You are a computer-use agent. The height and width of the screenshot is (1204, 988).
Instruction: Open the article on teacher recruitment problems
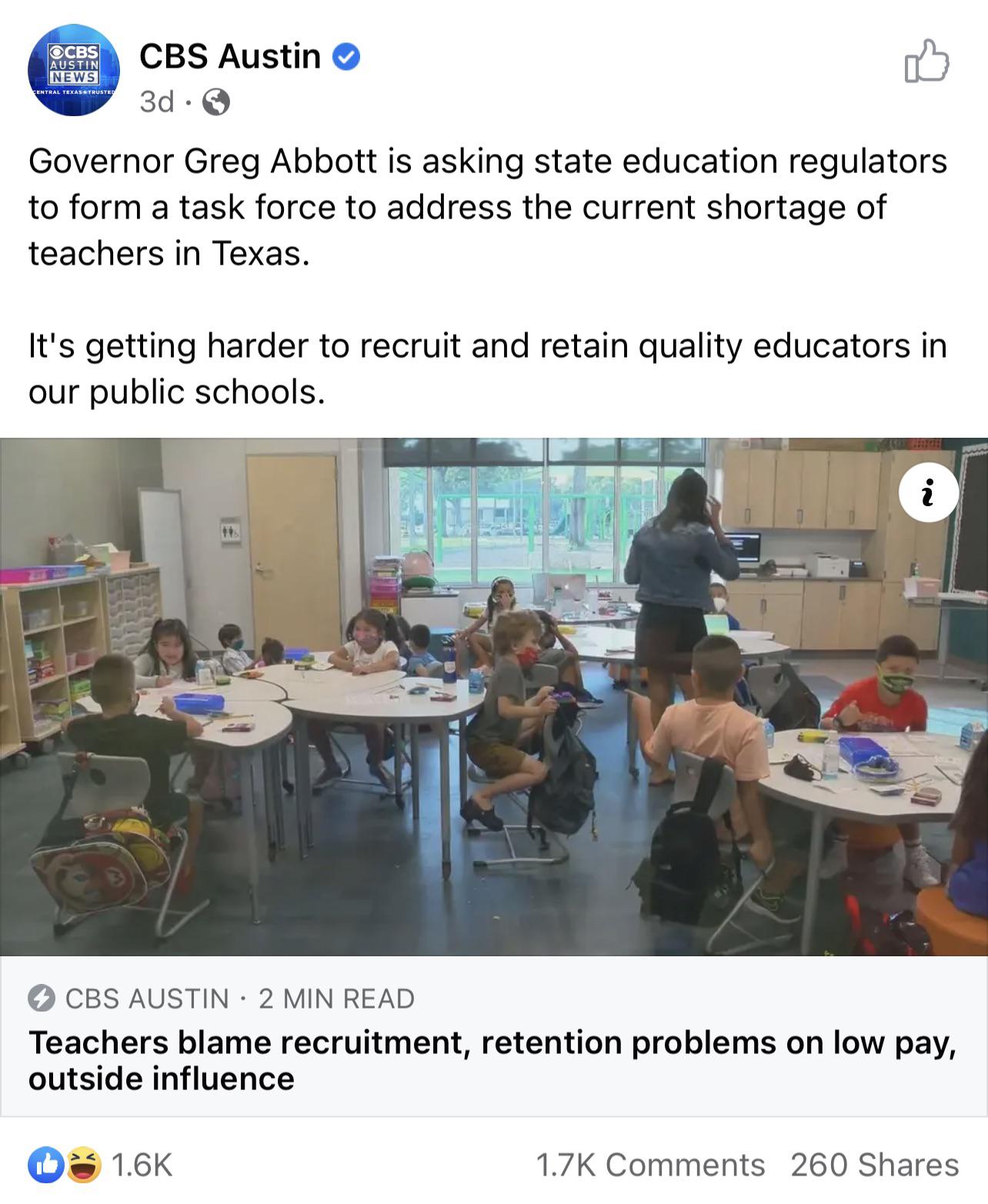[x=492, y=1059]
